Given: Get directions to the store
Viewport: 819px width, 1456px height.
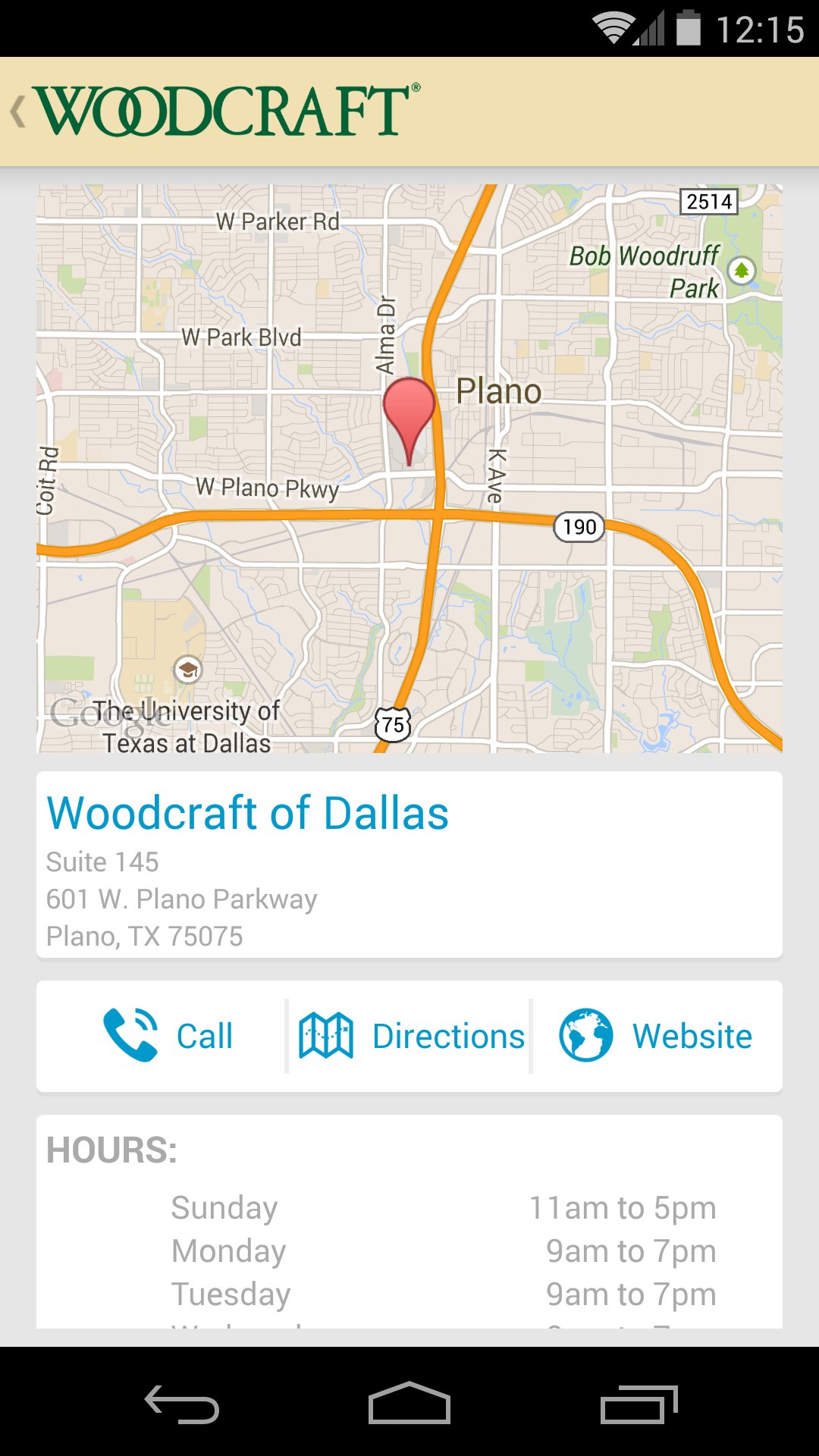Looking at the screenshot, I should (409, 1036).
